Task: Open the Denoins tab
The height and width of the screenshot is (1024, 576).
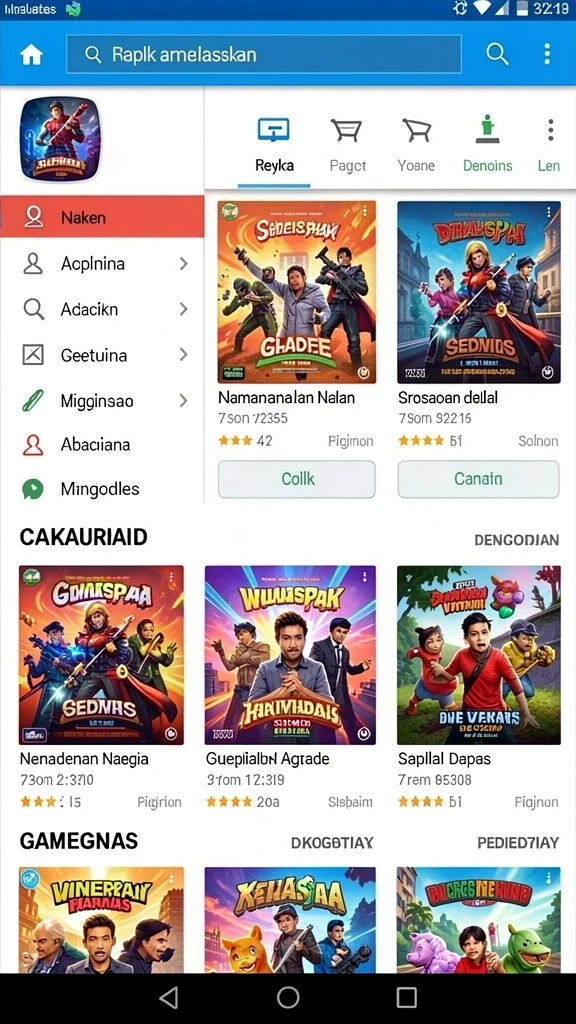Action: coord(487,146)
